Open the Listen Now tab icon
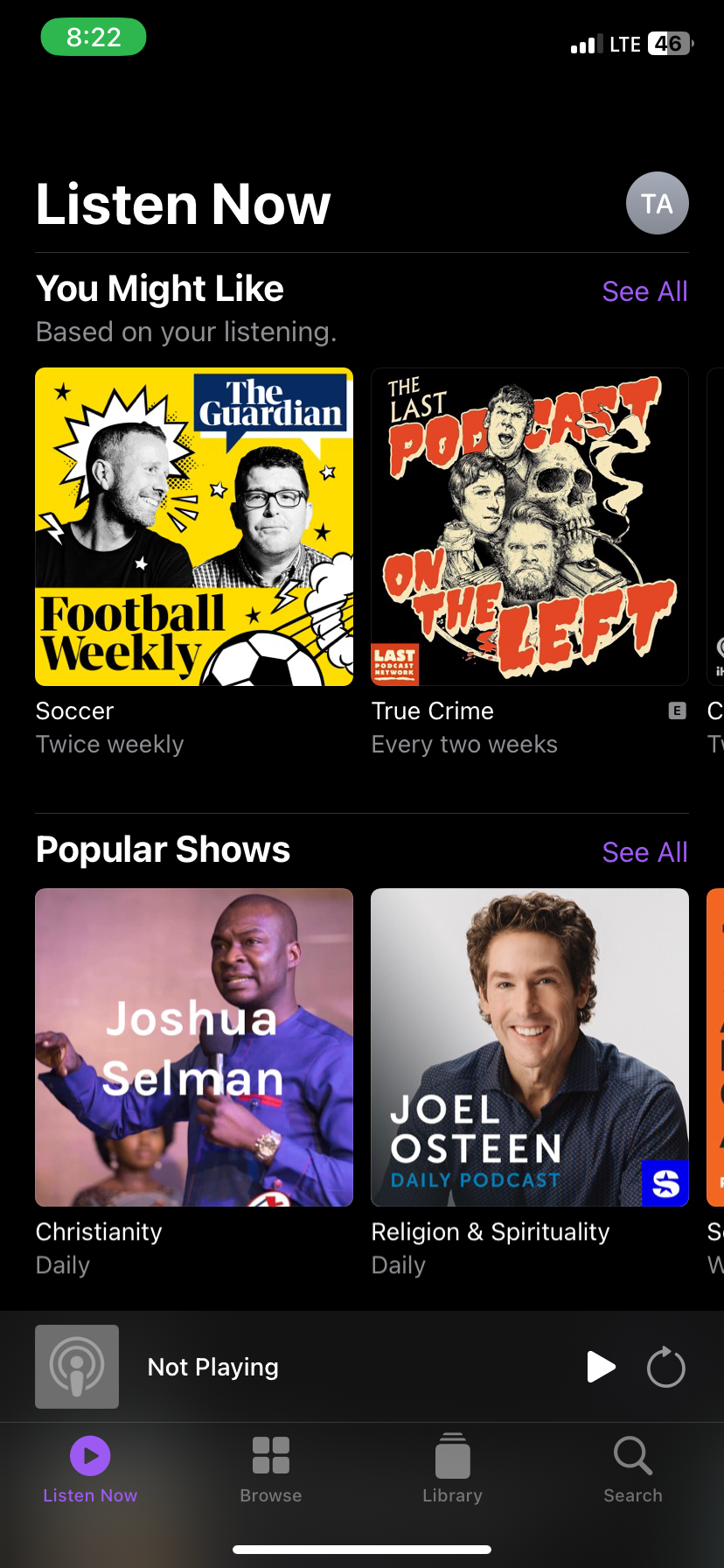The height and width of the screenshot is (1568, 724). click(x=89, y=1458)
